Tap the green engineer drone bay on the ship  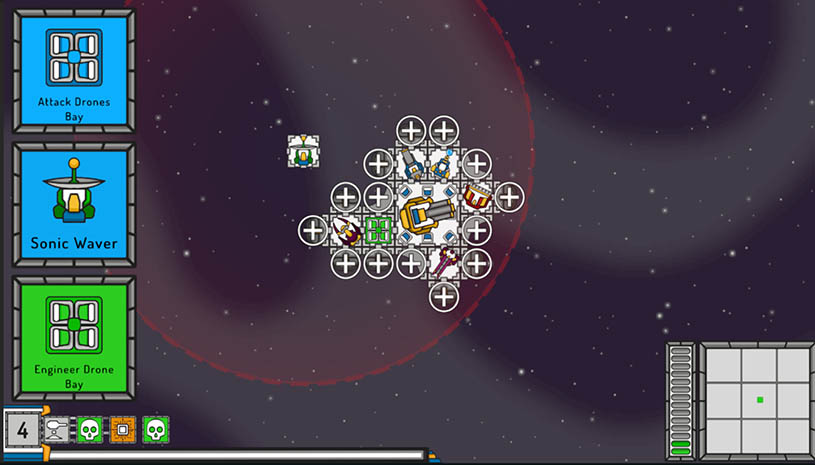[x=377, y=230]
